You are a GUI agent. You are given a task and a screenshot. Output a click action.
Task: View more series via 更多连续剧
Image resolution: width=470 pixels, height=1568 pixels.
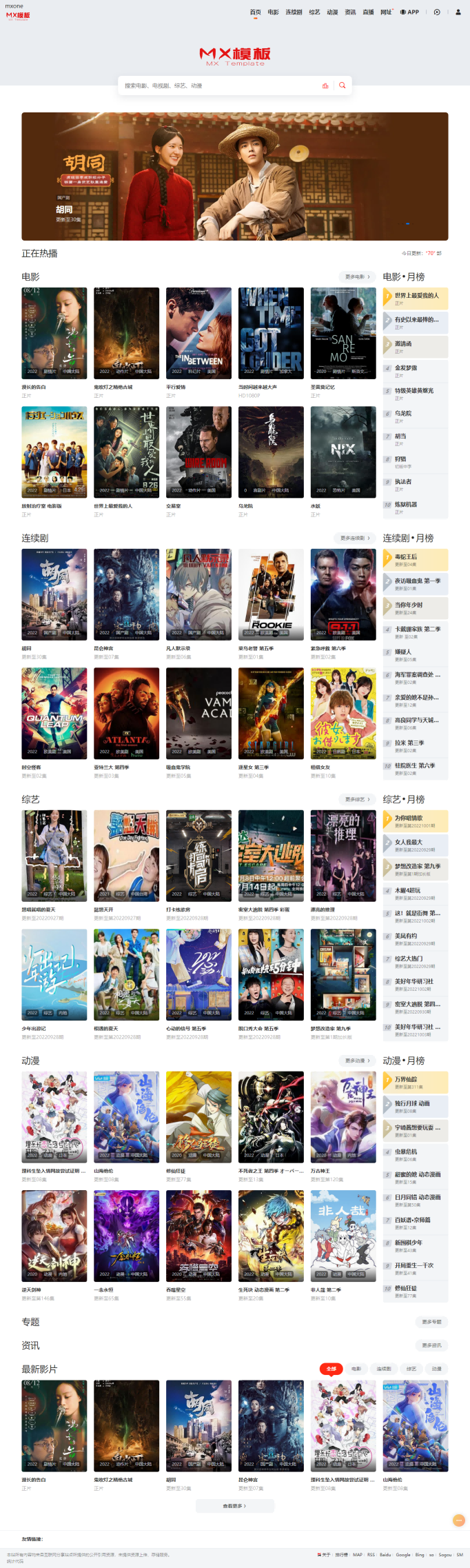tap(355, 539)
